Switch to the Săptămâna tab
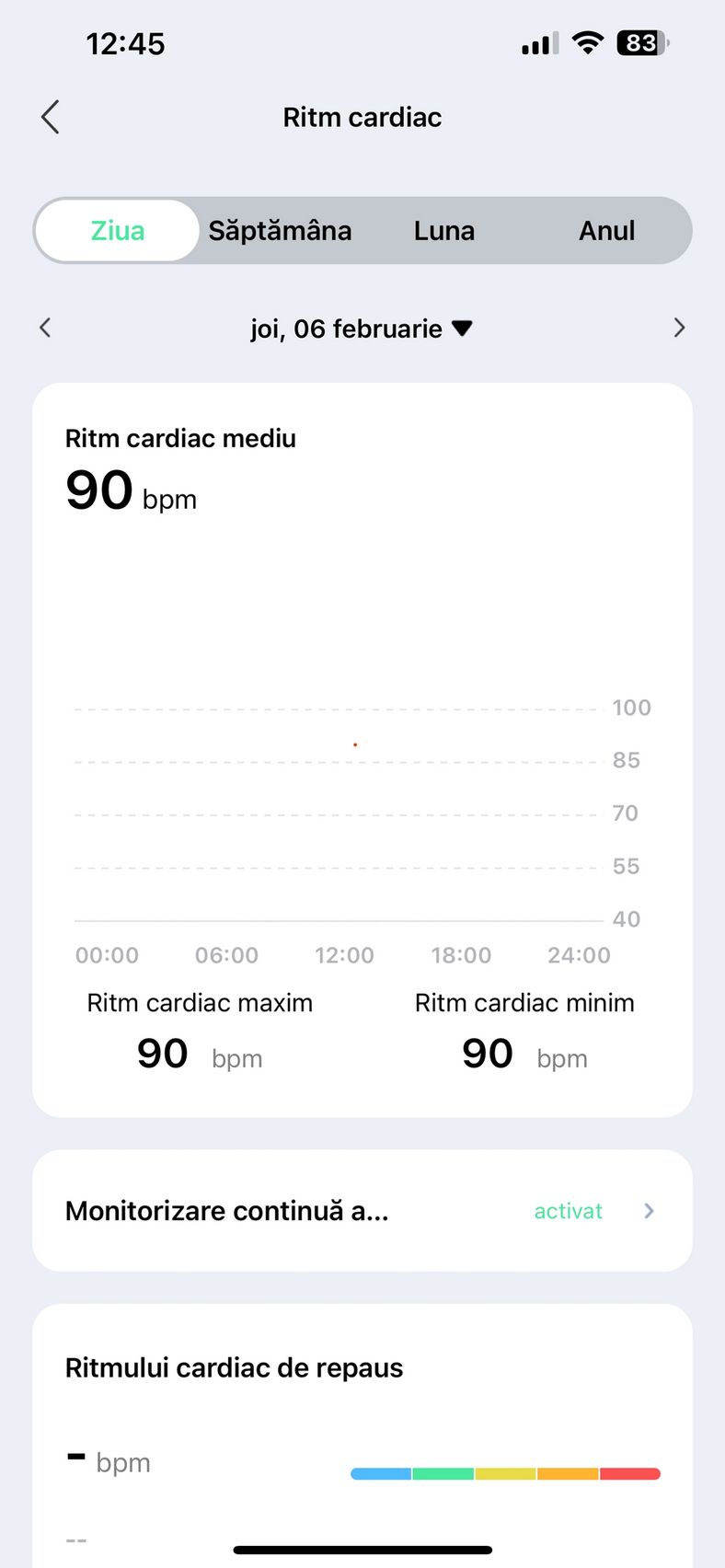Screen dimensions: 725x1568 tap(280, 230)
